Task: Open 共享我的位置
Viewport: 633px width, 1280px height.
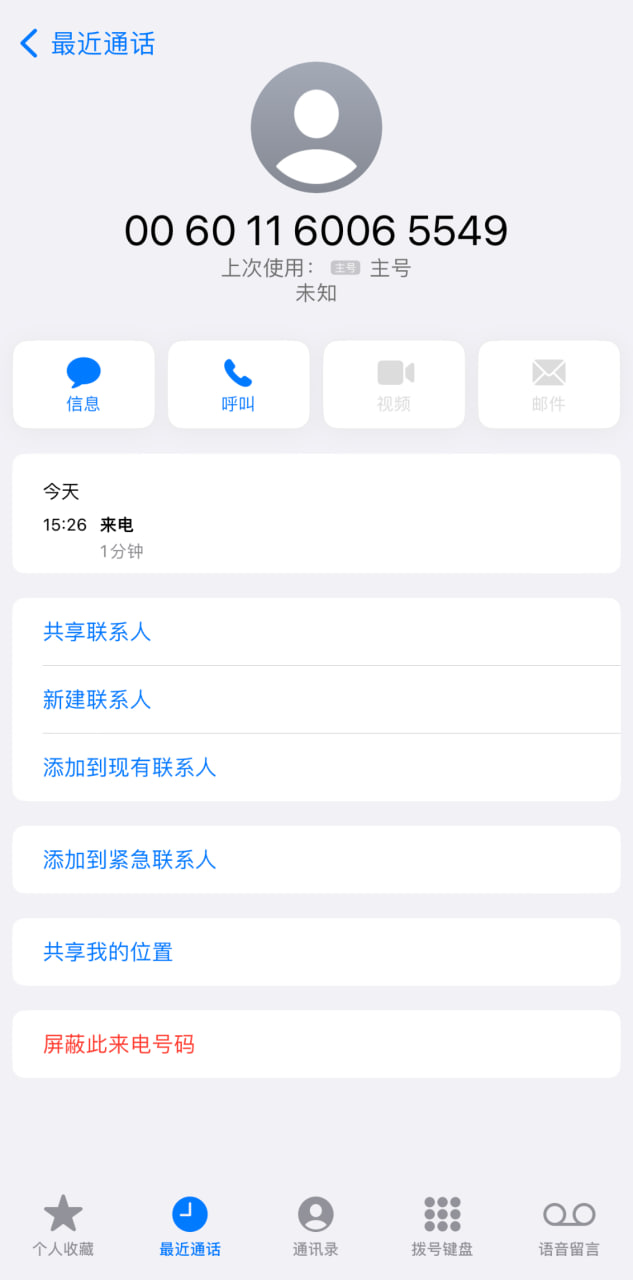Action: click(108, 952)
